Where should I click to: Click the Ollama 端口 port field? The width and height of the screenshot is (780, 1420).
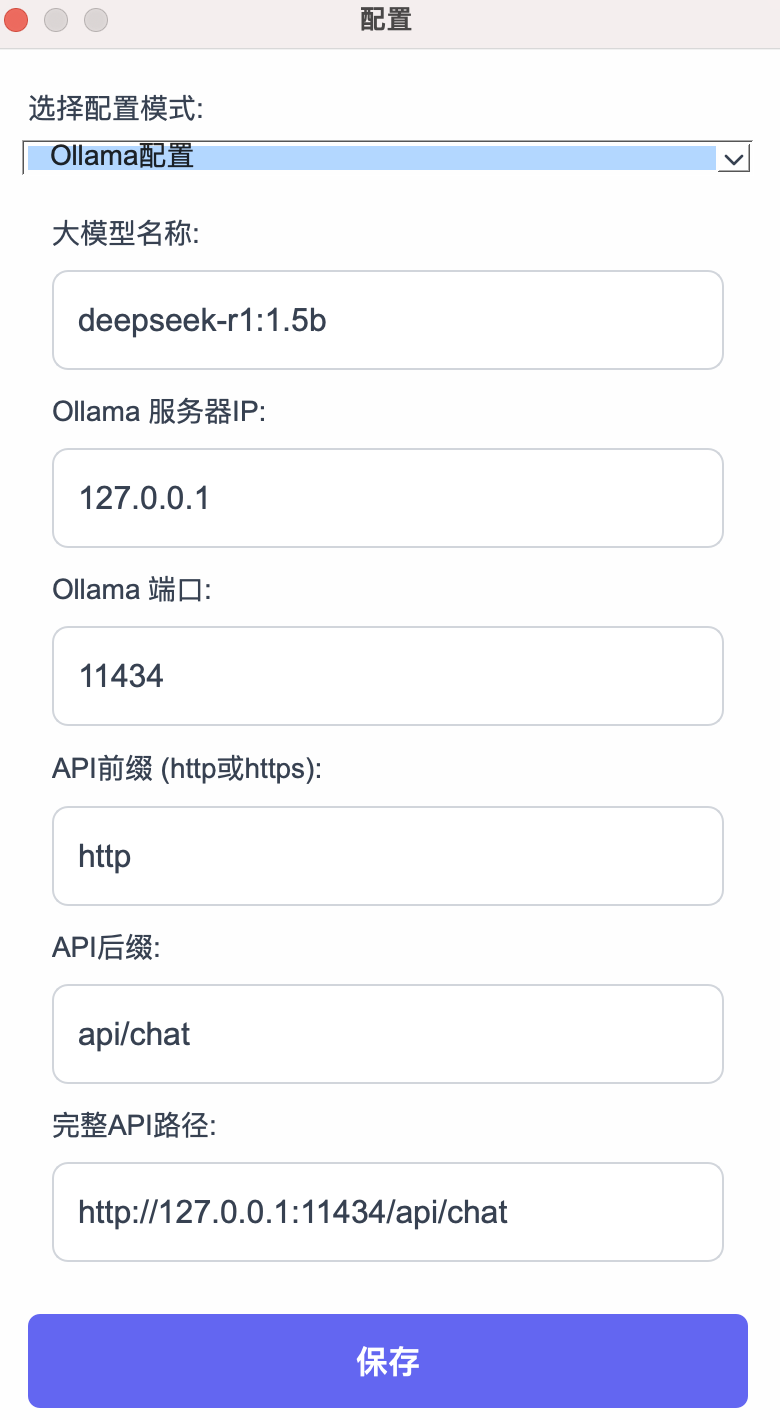(388, 676)
